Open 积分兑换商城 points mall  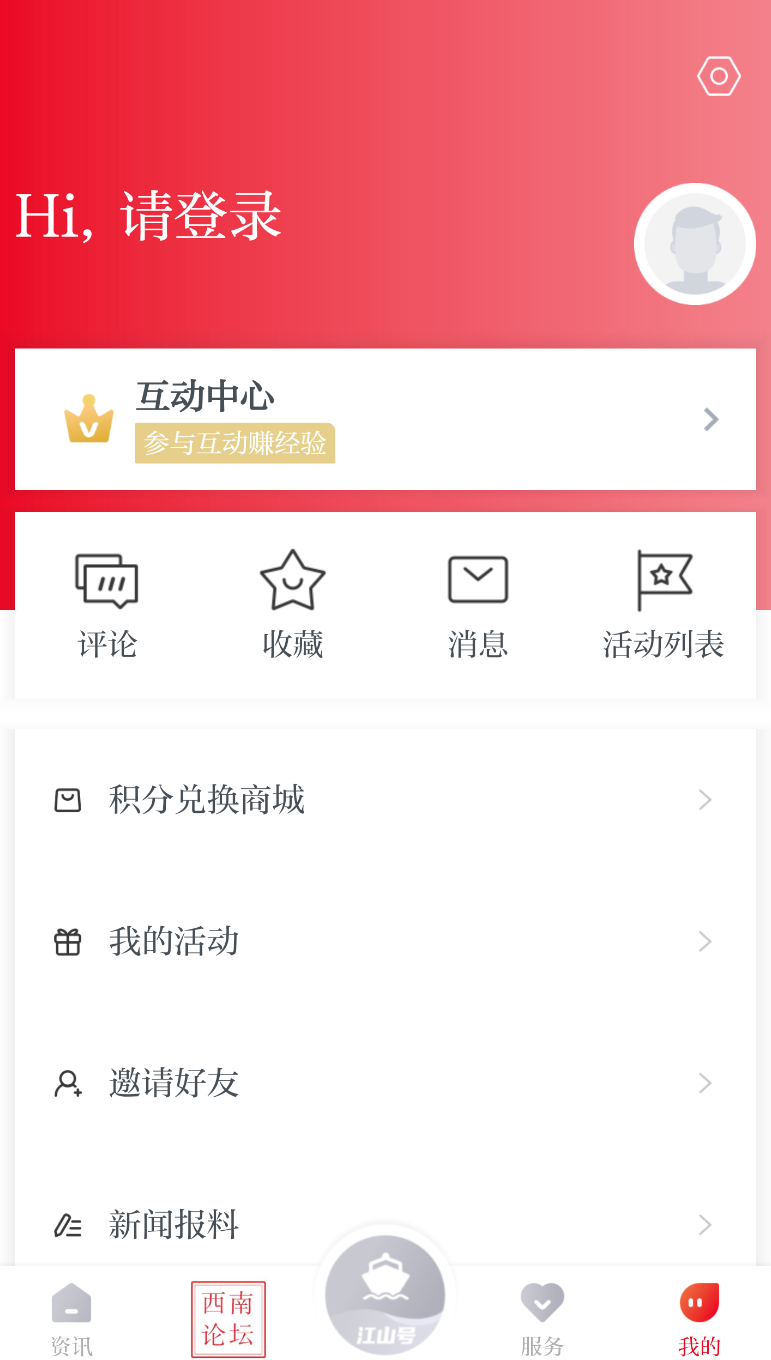(x=385, y=800)
